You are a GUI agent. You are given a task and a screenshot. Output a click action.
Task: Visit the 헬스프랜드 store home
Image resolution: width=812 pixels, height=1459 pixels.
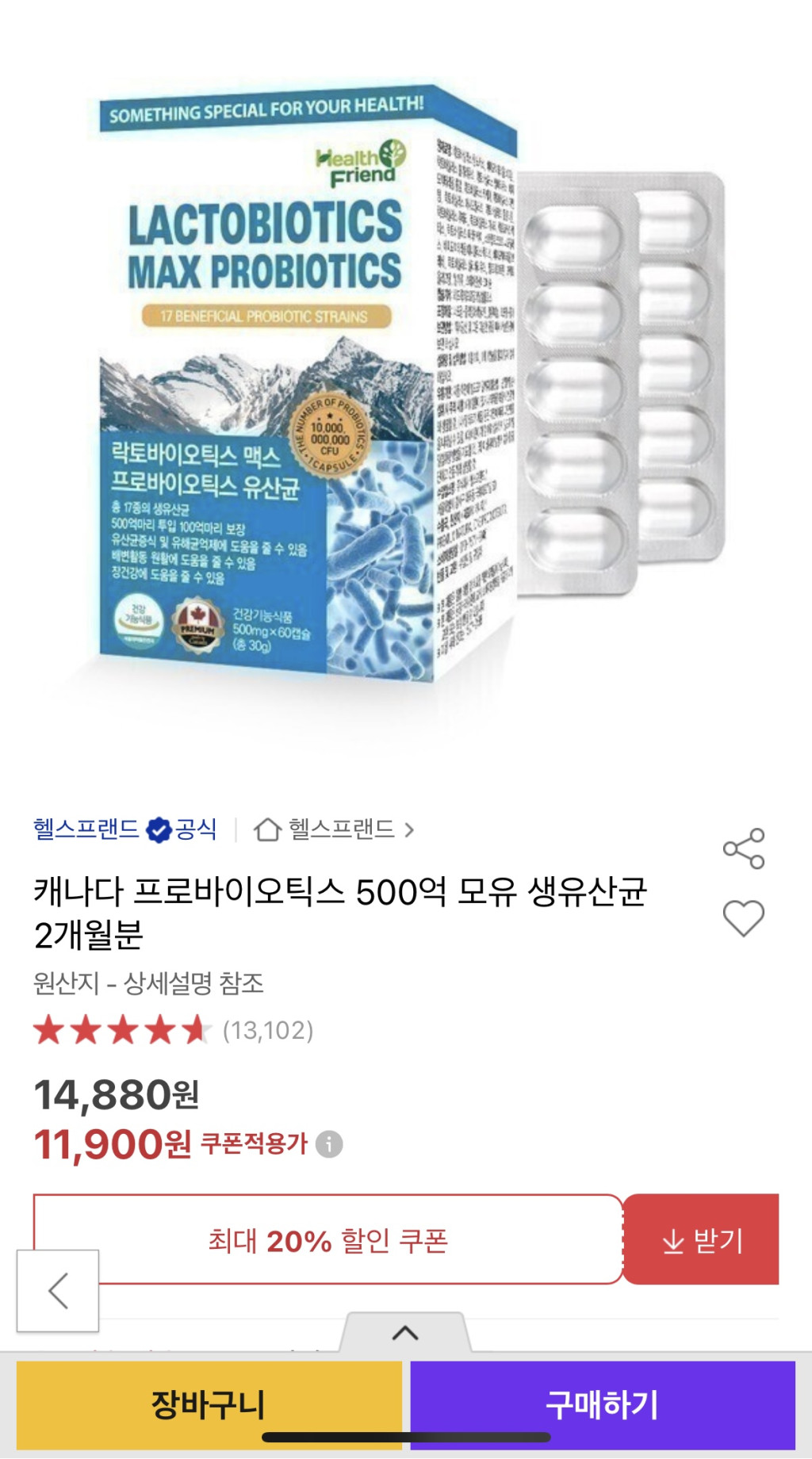(334, 829)
